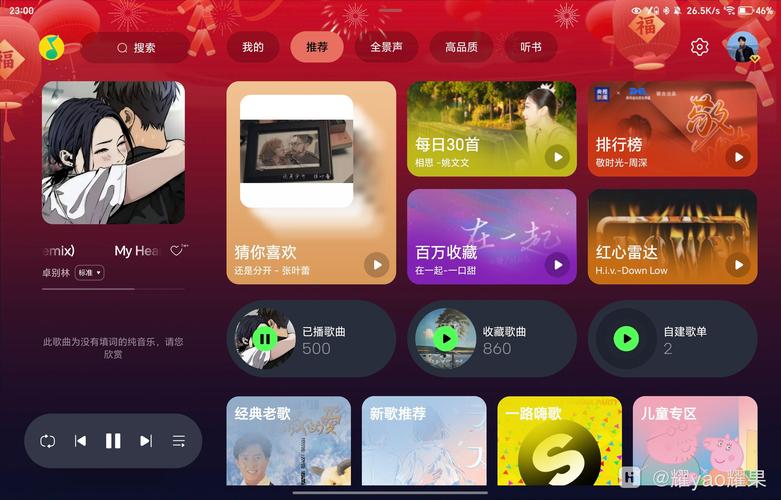Expand the 标准 quality dropdown
The width and height of the screenshot is (781, 500).
pyautogui.click(x=89, y=272)
